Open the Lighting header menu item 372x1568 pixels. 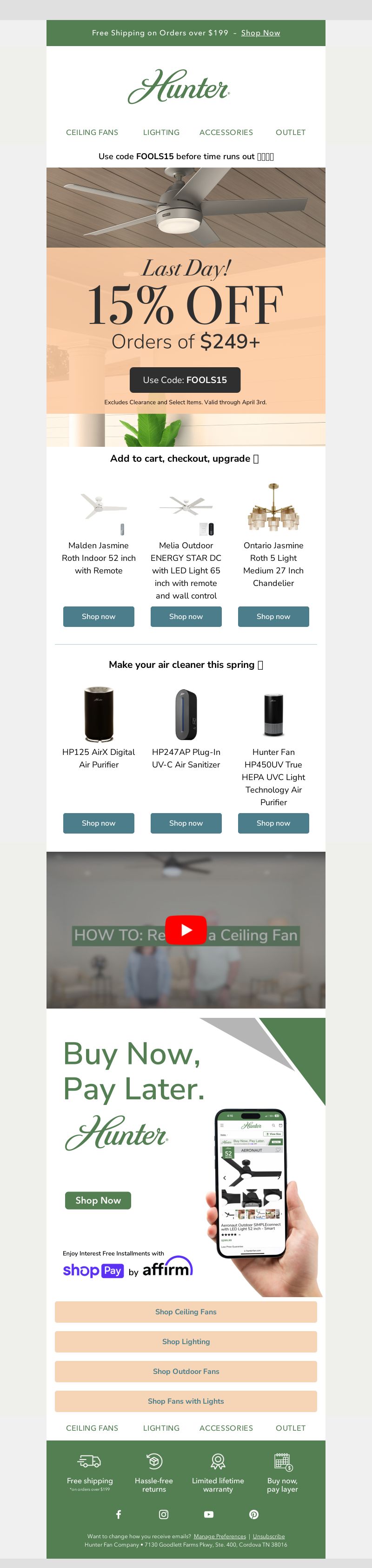(161, 132)
